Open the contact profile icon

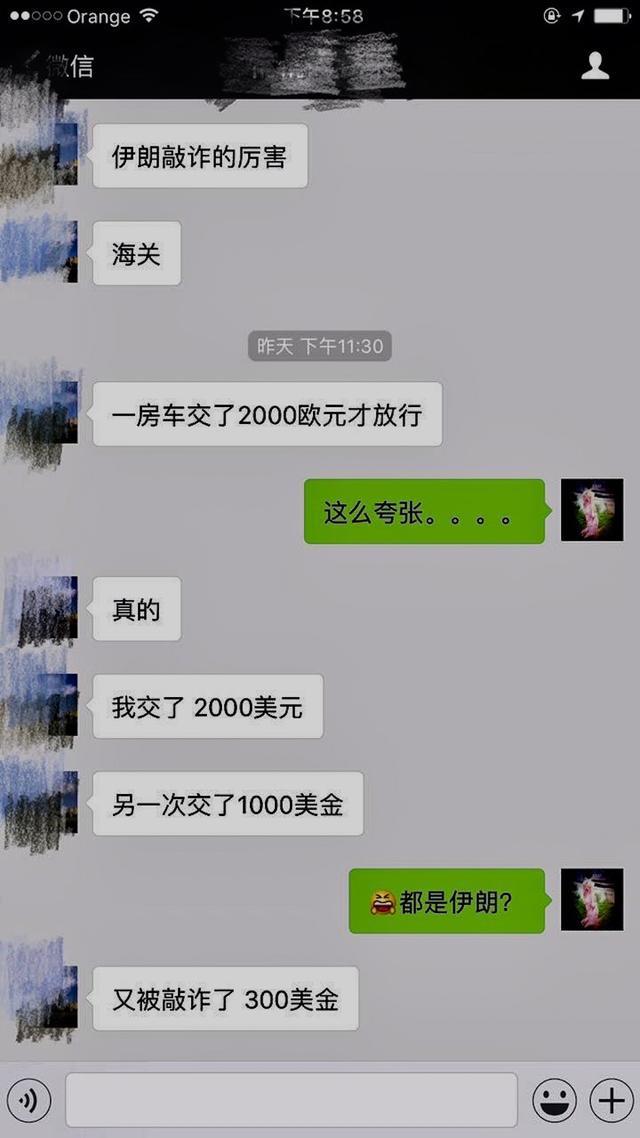pos(595,66)
